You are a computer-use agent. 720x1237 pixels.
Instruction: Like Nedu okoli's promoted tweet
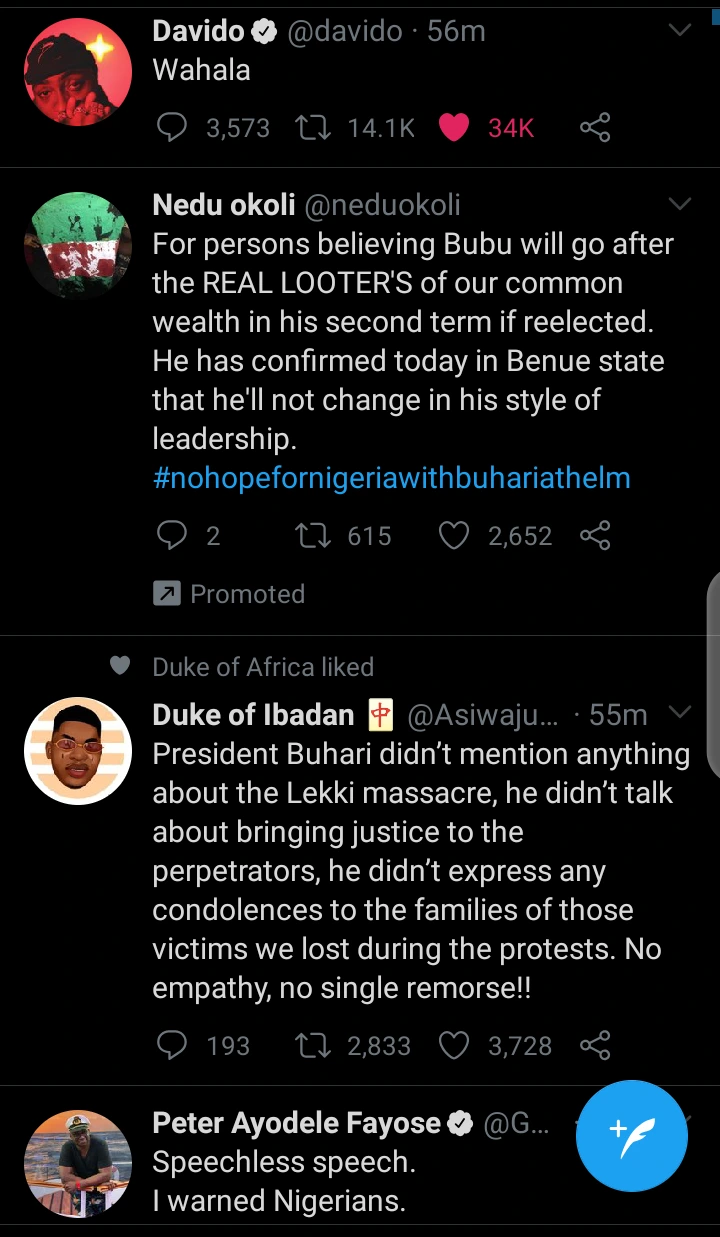(454, 536)
